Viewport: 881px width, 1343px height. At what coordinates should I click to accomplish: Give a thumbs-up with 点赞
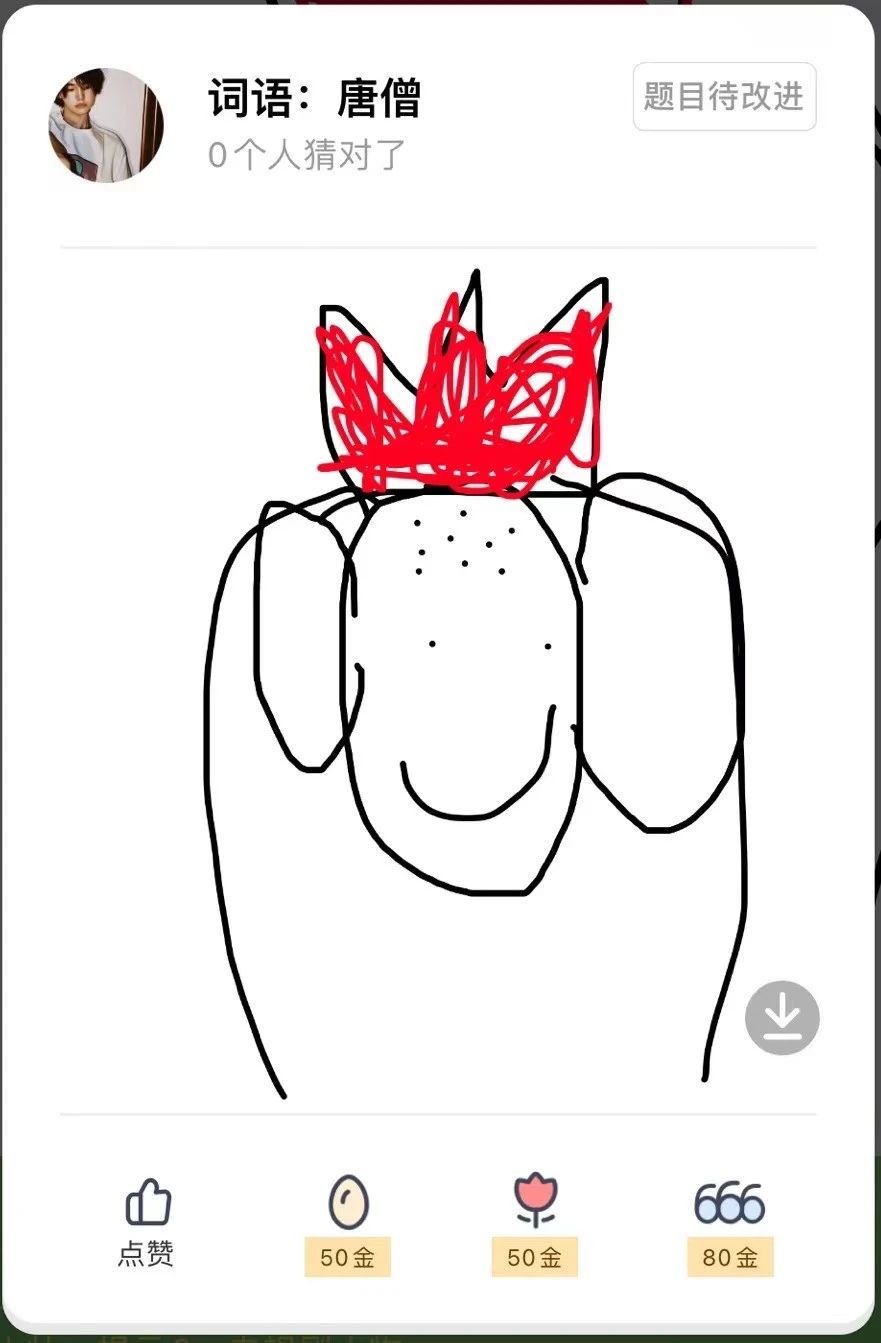(x=147, y=1220)
